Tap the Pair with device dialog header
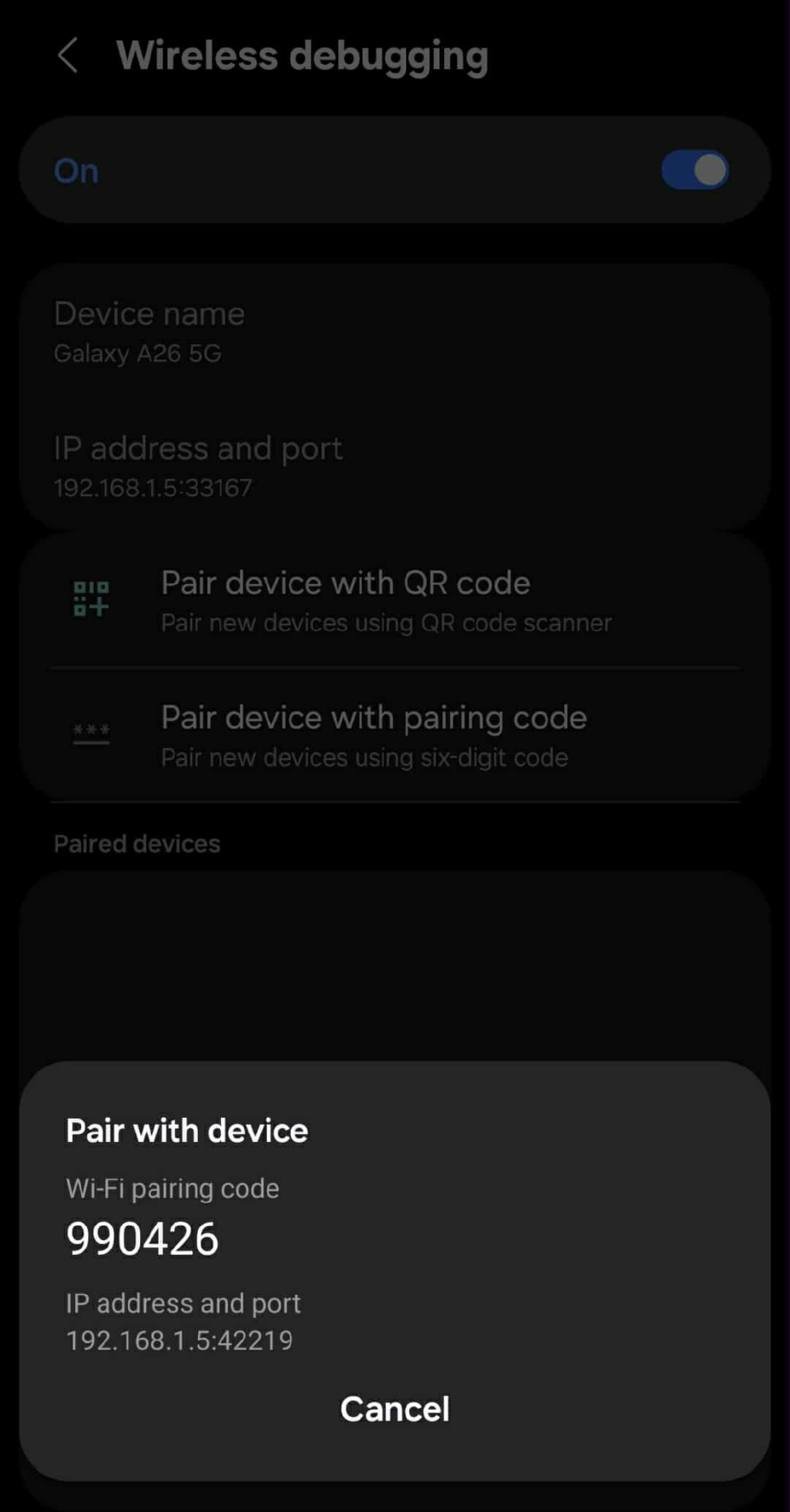Screen dimensions: 790x1512 click(186, 1129)
